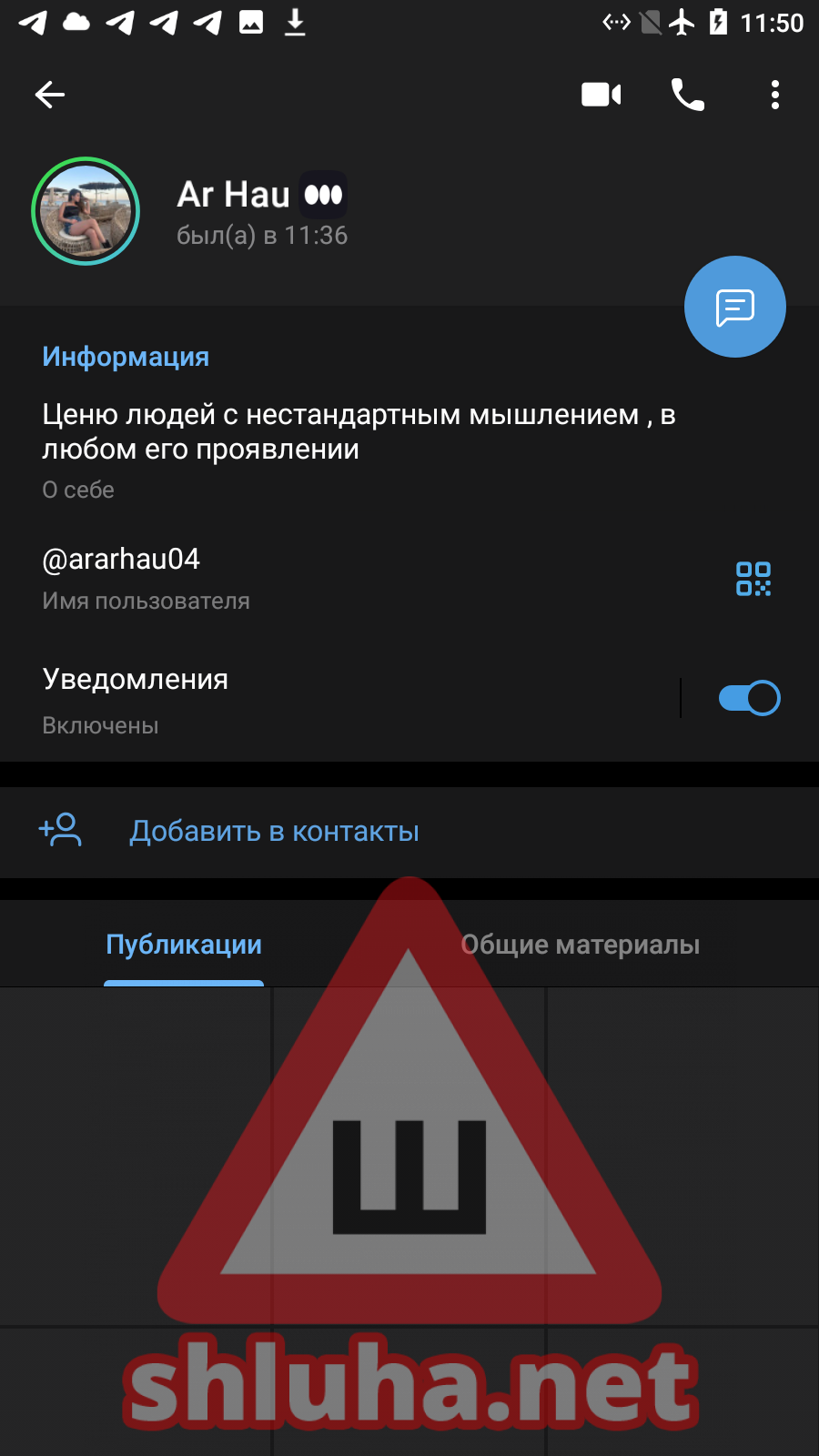Open Ar Hau's profile photo

86,211
